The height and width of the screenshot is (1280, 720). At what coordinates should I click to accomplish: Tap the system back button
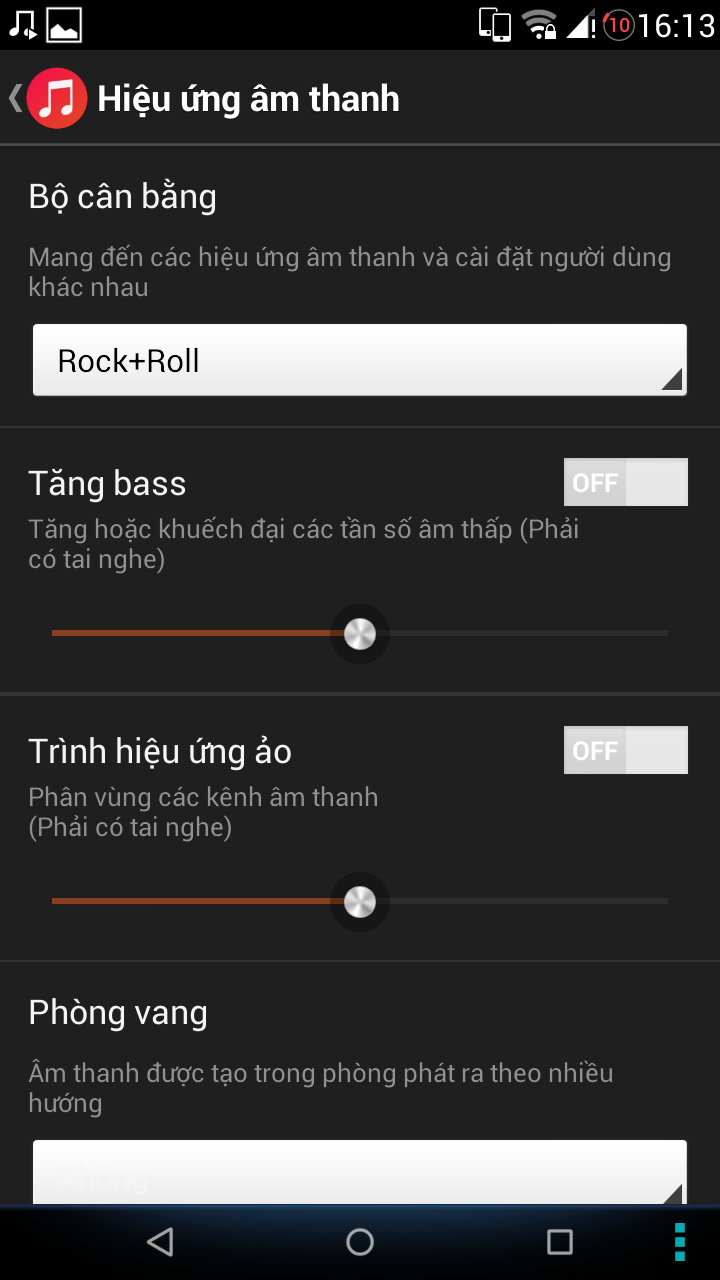click(x=160, y=1242)
